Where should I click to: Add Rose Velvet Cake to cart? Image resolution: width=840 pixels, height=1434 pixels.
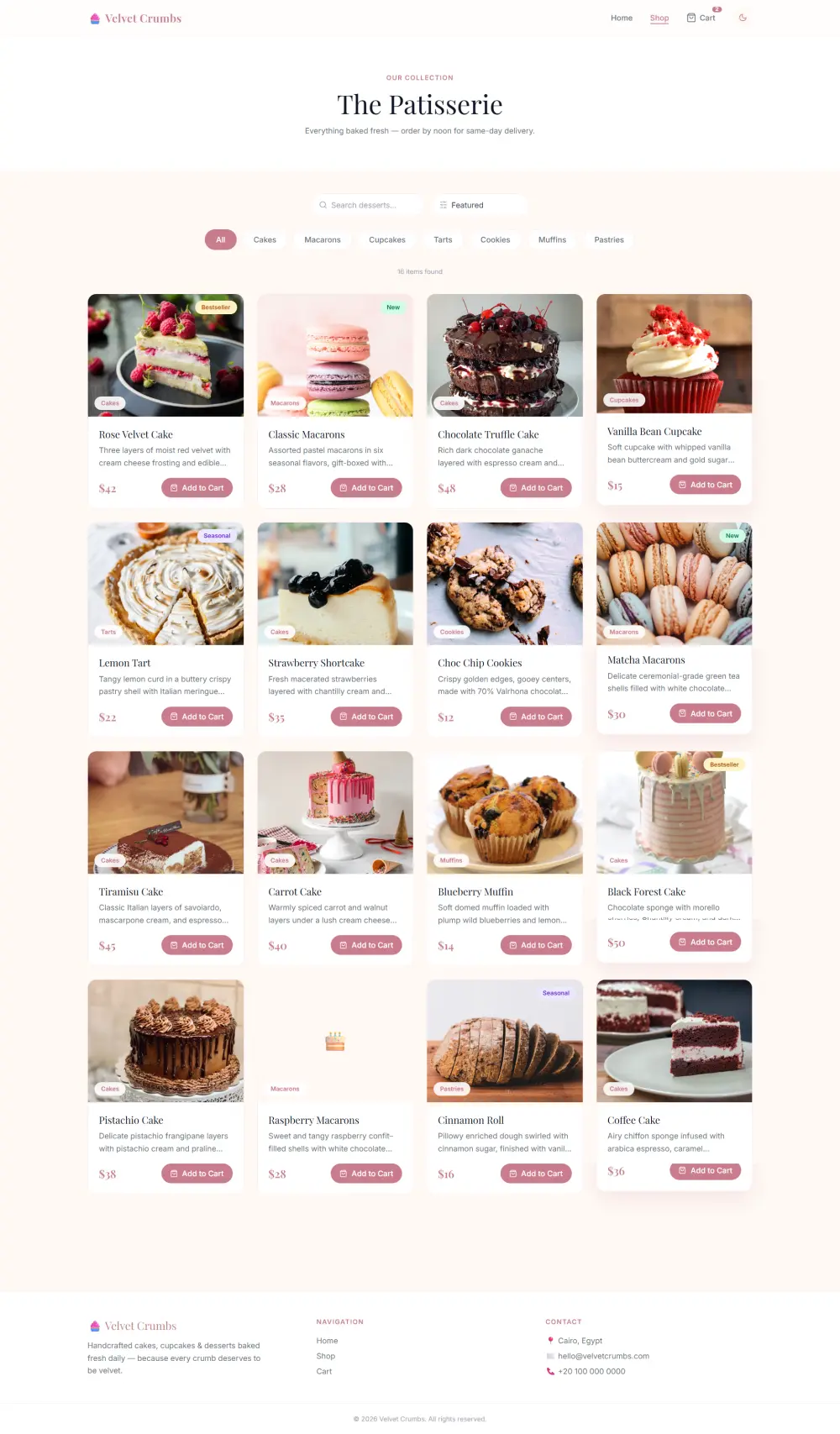(x=197, y=488)
